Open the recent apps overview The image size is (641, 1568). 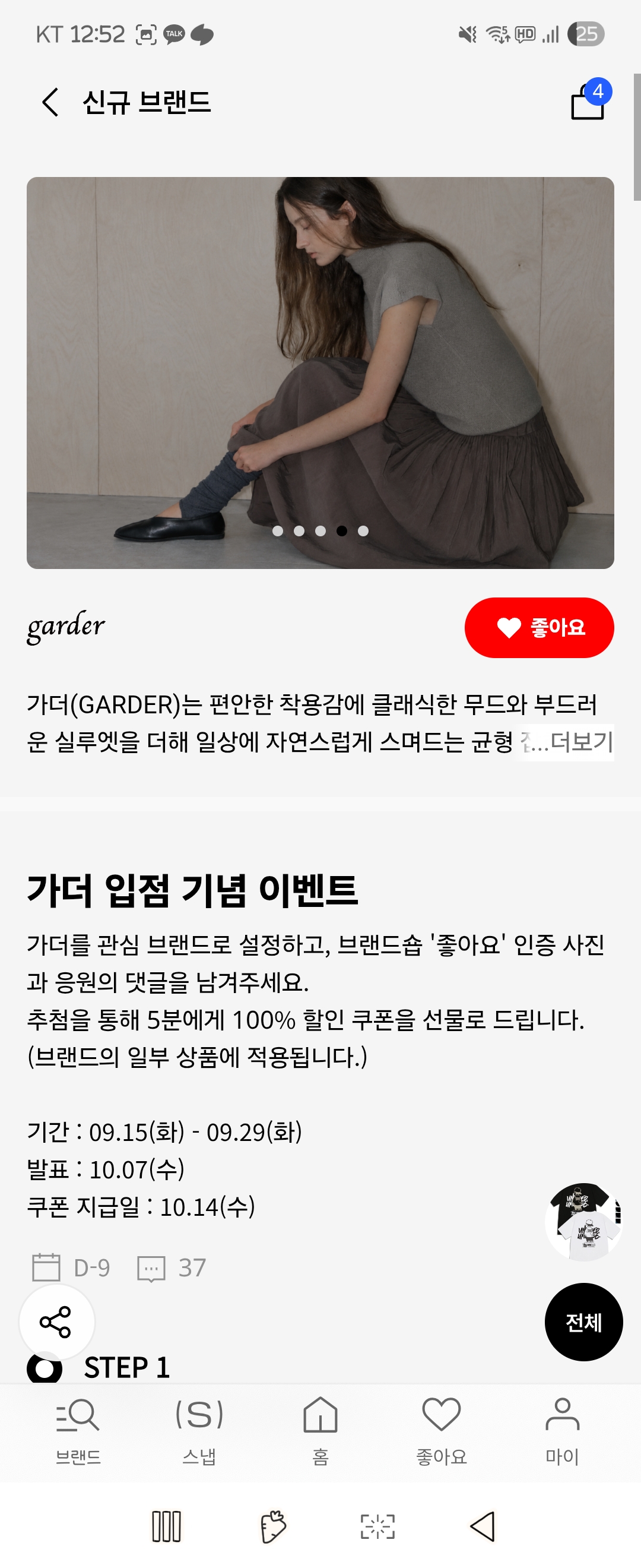pyautogui.click(x=166, y=1526)
